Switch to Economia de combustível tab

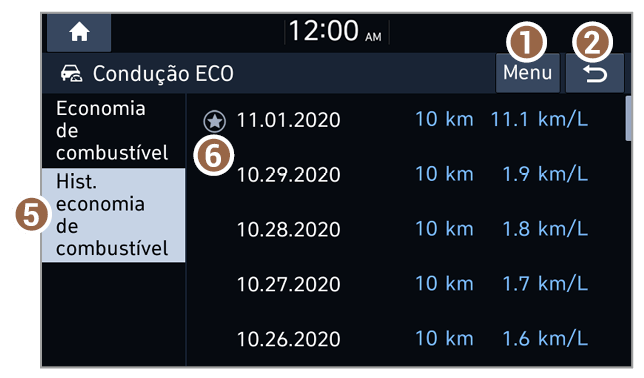point(113,131)
